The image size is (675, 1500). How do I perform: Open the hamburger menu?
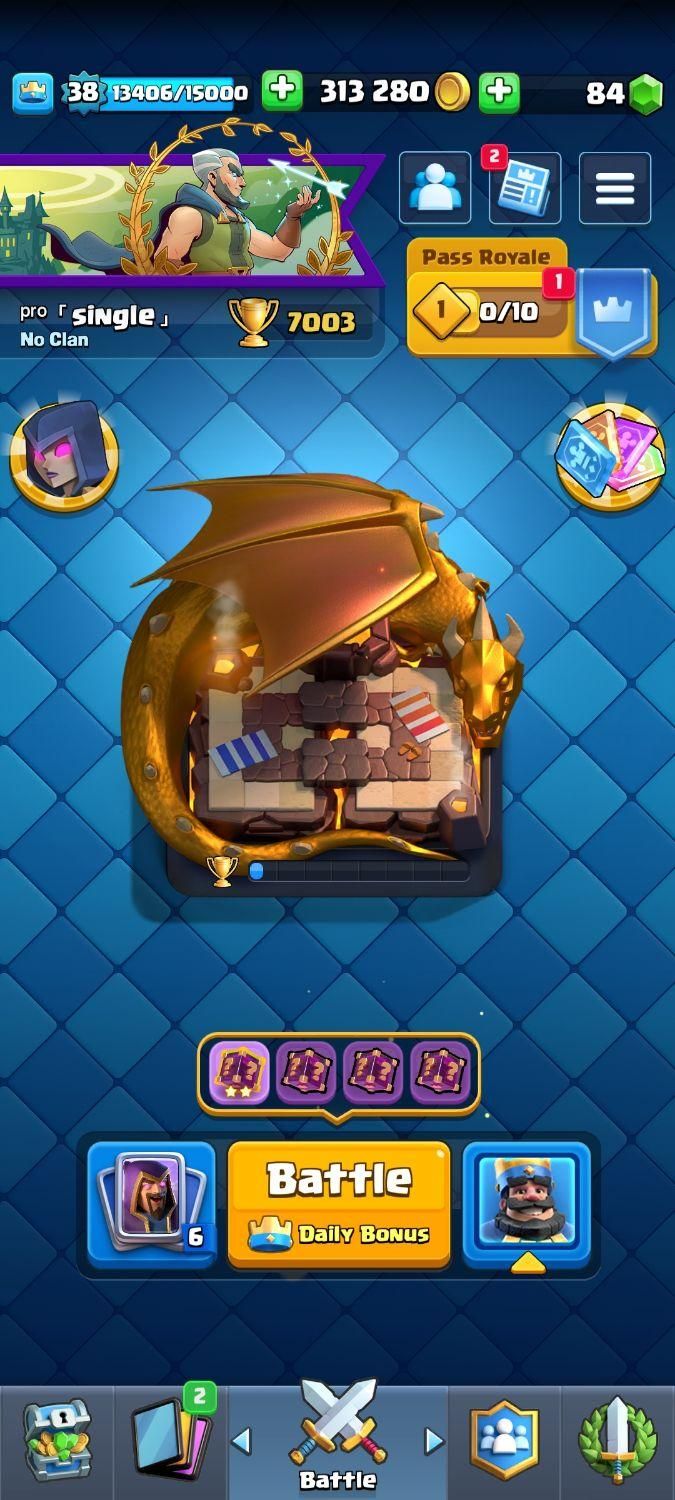pyautogui.click(x=614, y=188)
